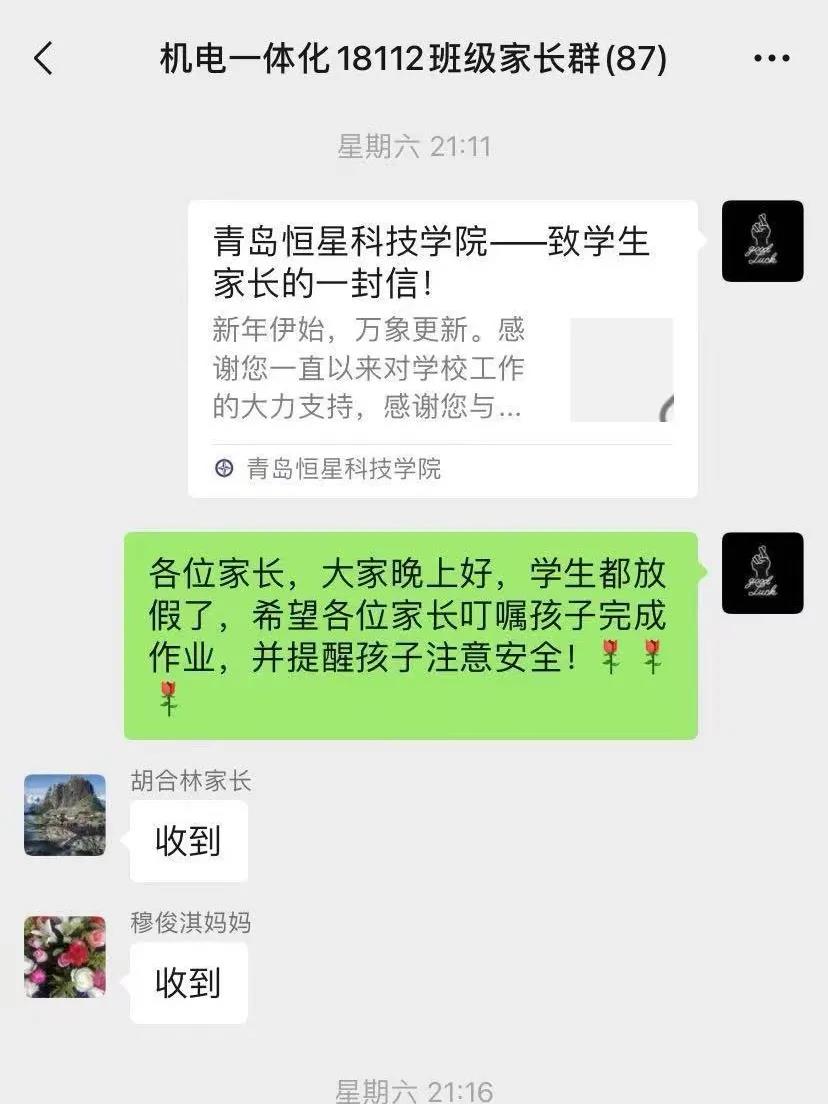Open sender avatar beside the shared article
This screenshot has width=828, height=1104.
tap(762, 241)
